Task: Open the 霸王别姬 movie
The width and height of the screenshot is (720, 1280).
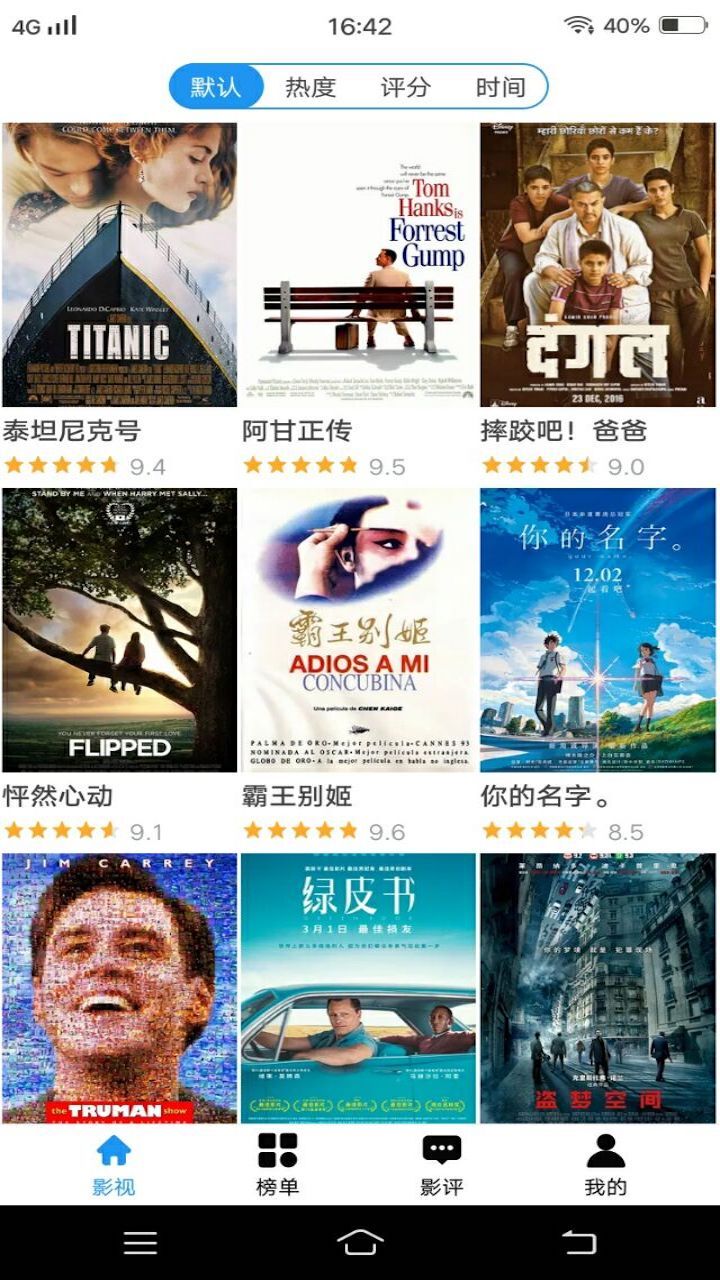Action: (x=358, y=630)
